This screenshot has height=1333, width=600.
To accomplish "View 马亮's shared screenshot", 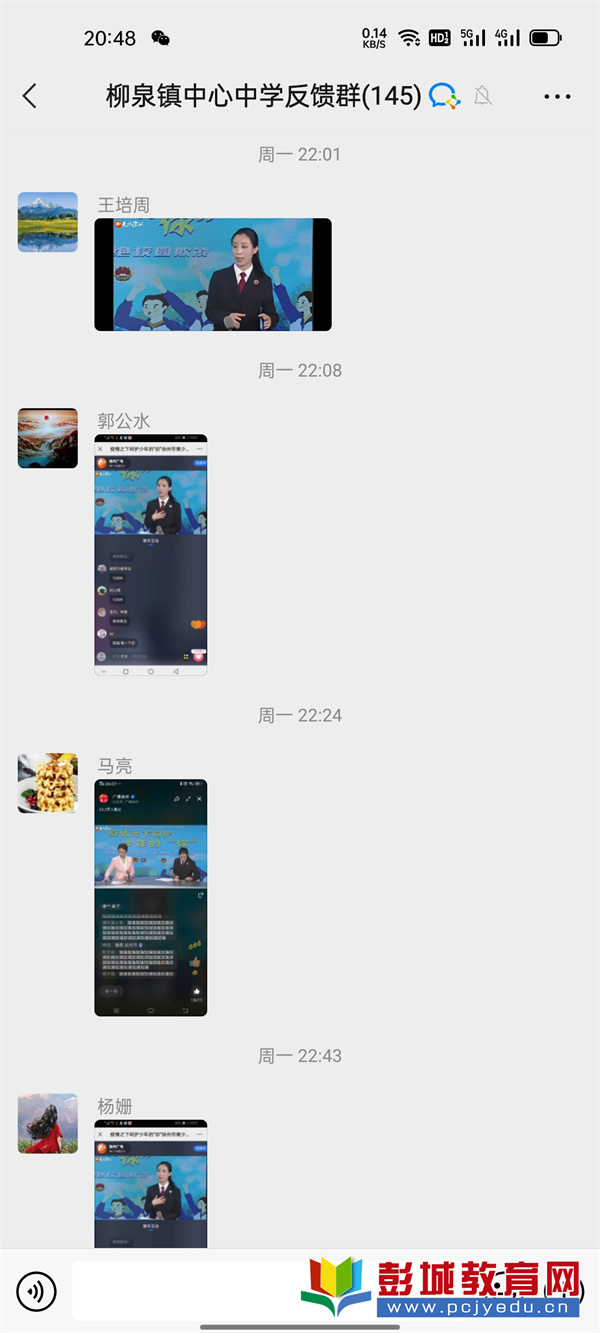I will click(x=151, y=898).
